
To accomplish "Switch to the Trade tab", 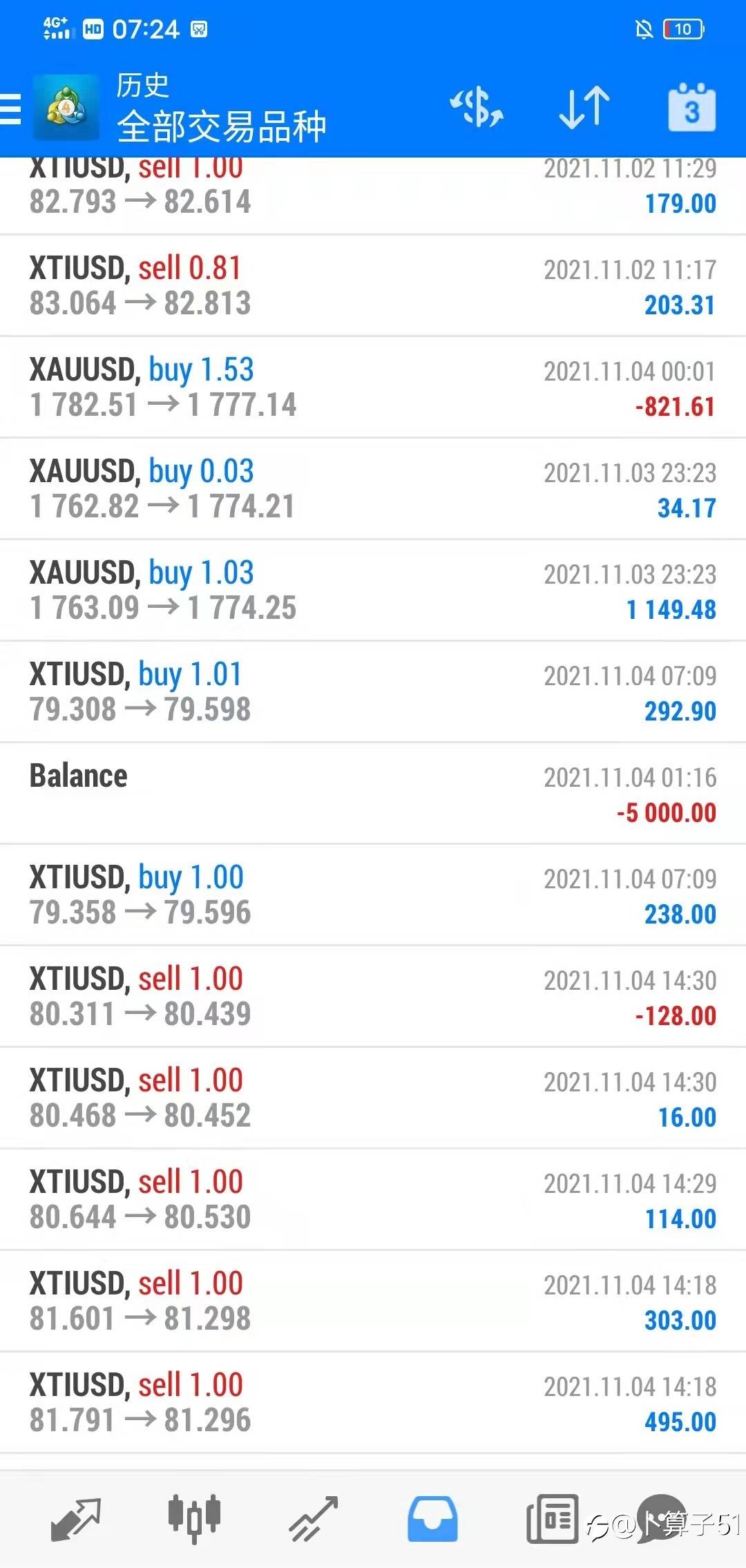I will [x=314, y=1519].
